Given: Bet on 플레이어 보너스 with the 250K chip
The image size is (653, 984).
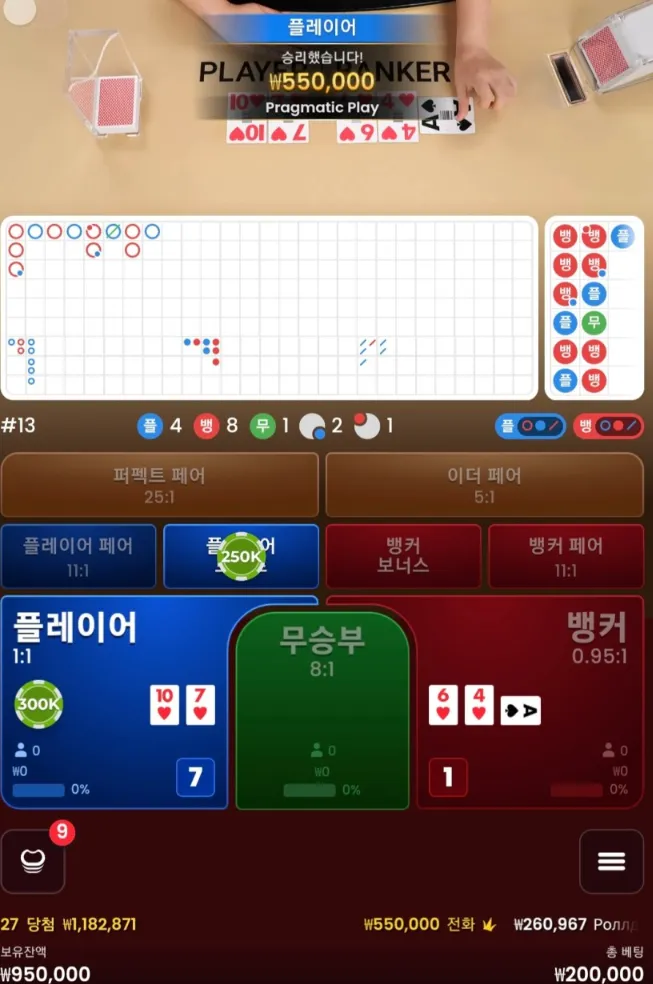Looking at the screenshot, I should click(x=241, y=556).
